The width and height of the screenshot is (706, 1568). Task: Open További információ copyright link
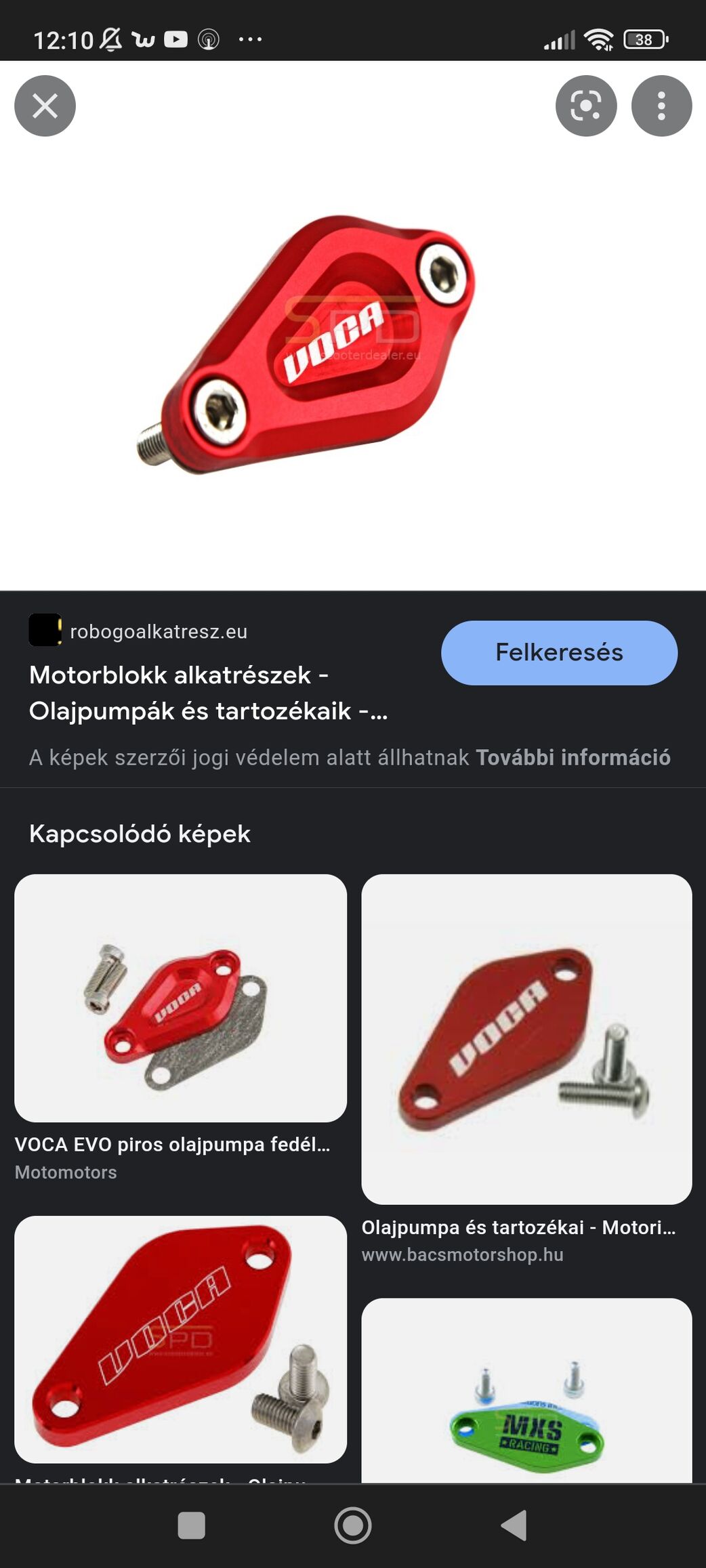click(573, 757)
